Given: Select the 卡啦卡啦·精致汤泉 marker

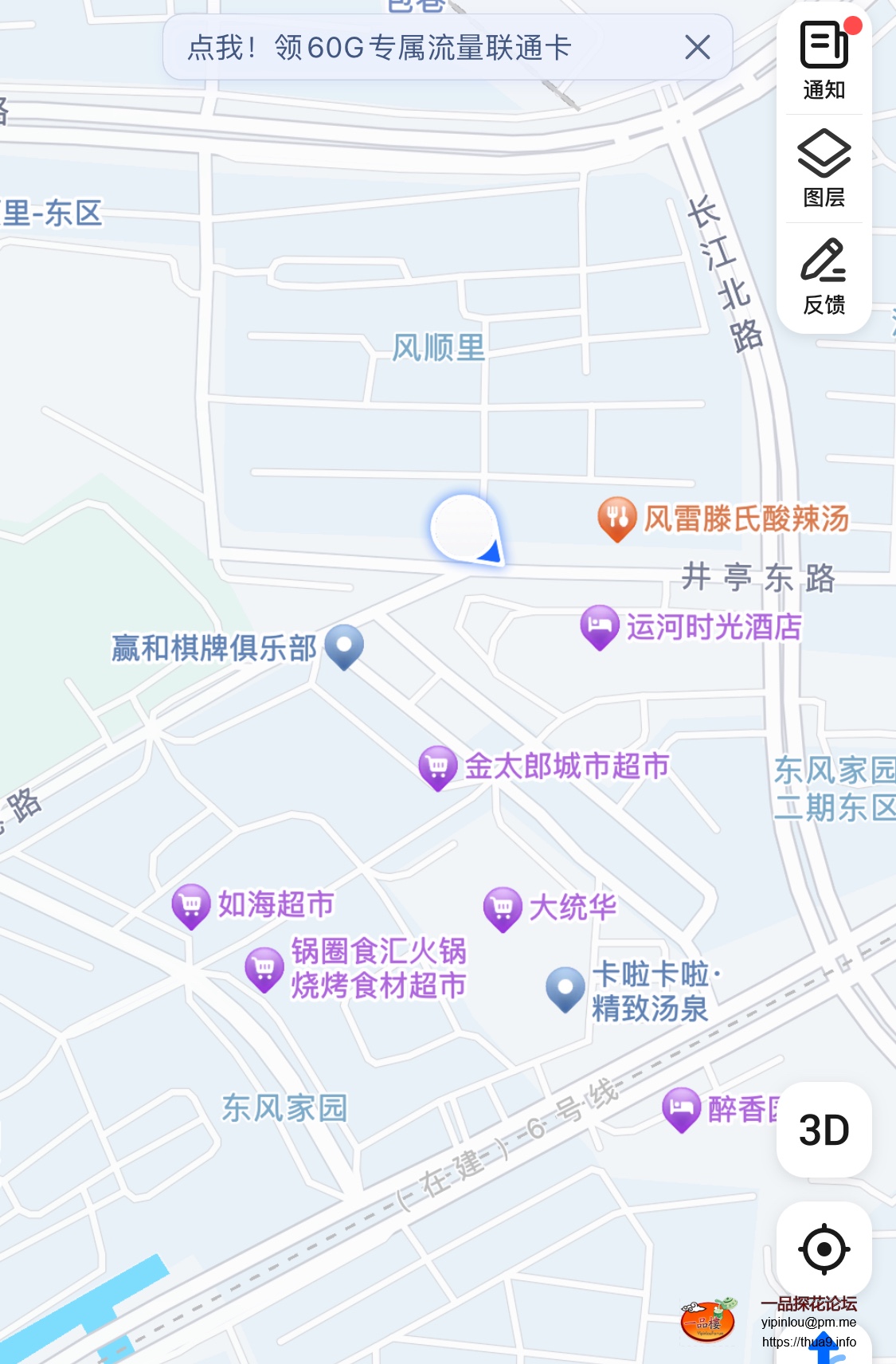Looking at the screenshot, I should coord(565,988).
